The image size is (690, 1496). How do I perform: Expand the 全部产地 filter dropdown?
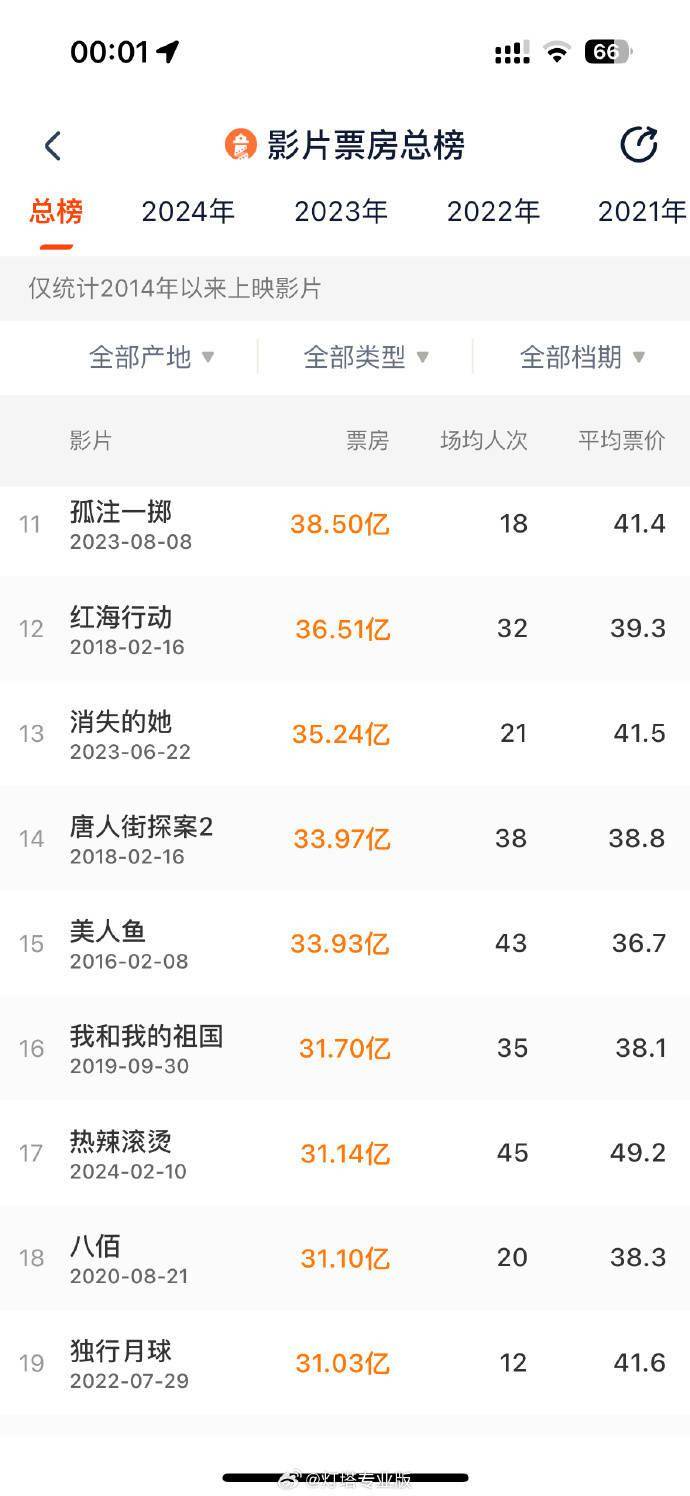pyautogui.click(x=151, y=357)
